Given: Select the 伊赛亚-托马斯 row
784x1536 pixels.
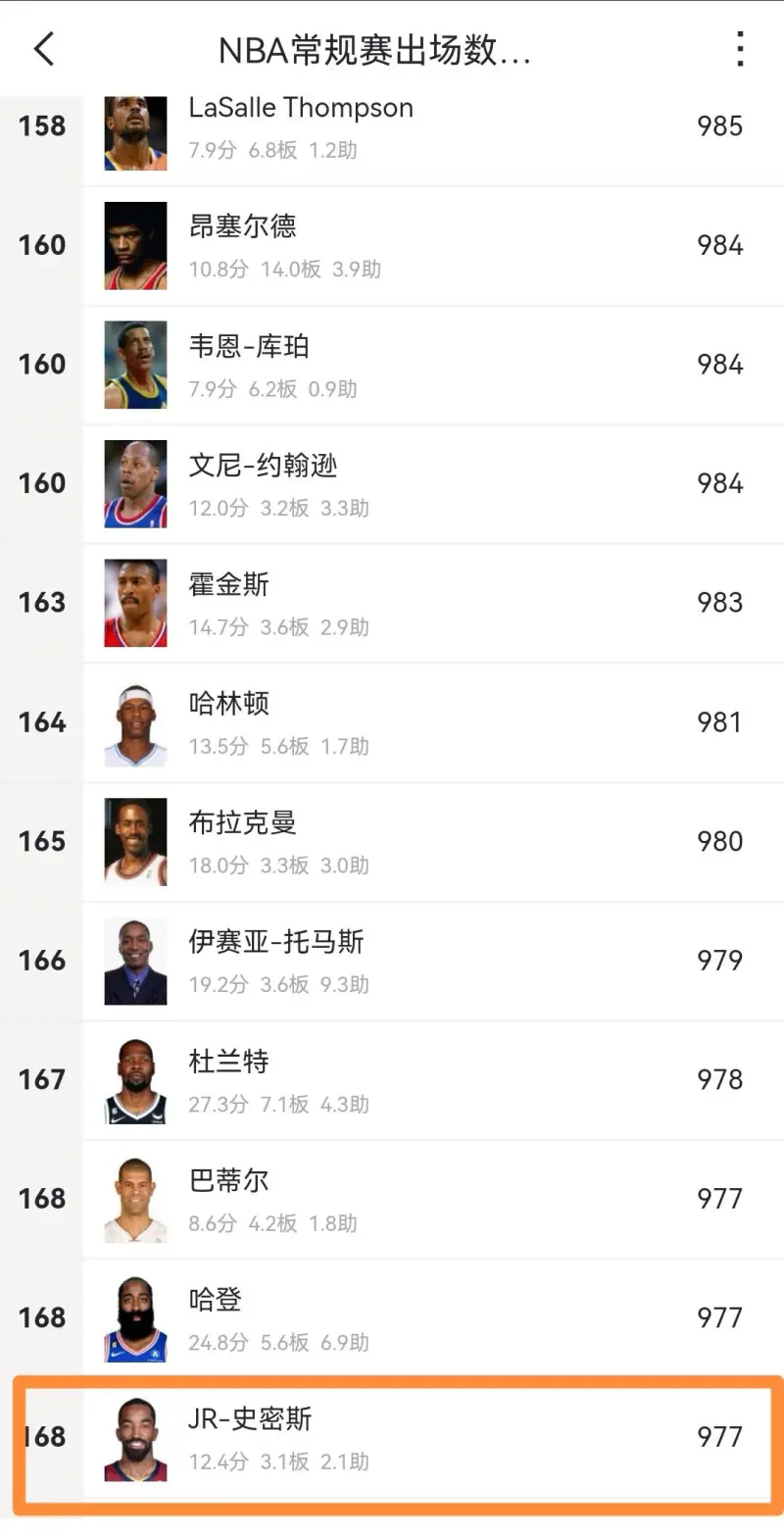Looking at the screenshot, I should (431, 961).
